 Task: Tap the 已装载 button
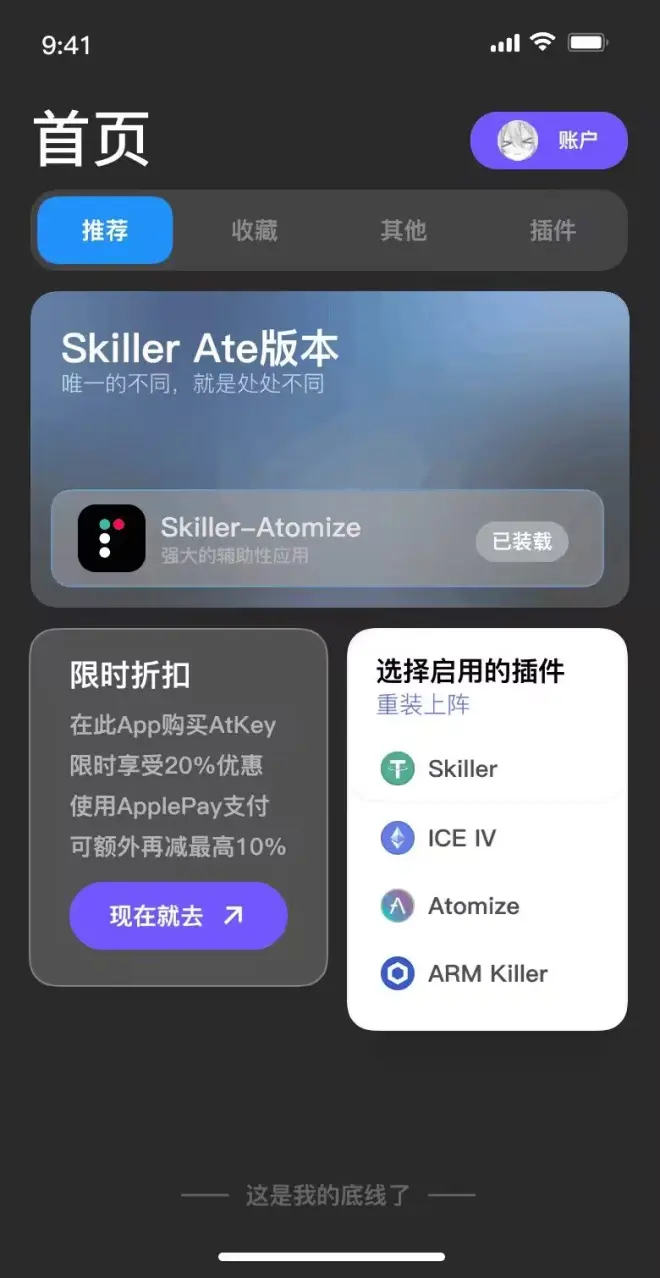[x=521, y=541]
